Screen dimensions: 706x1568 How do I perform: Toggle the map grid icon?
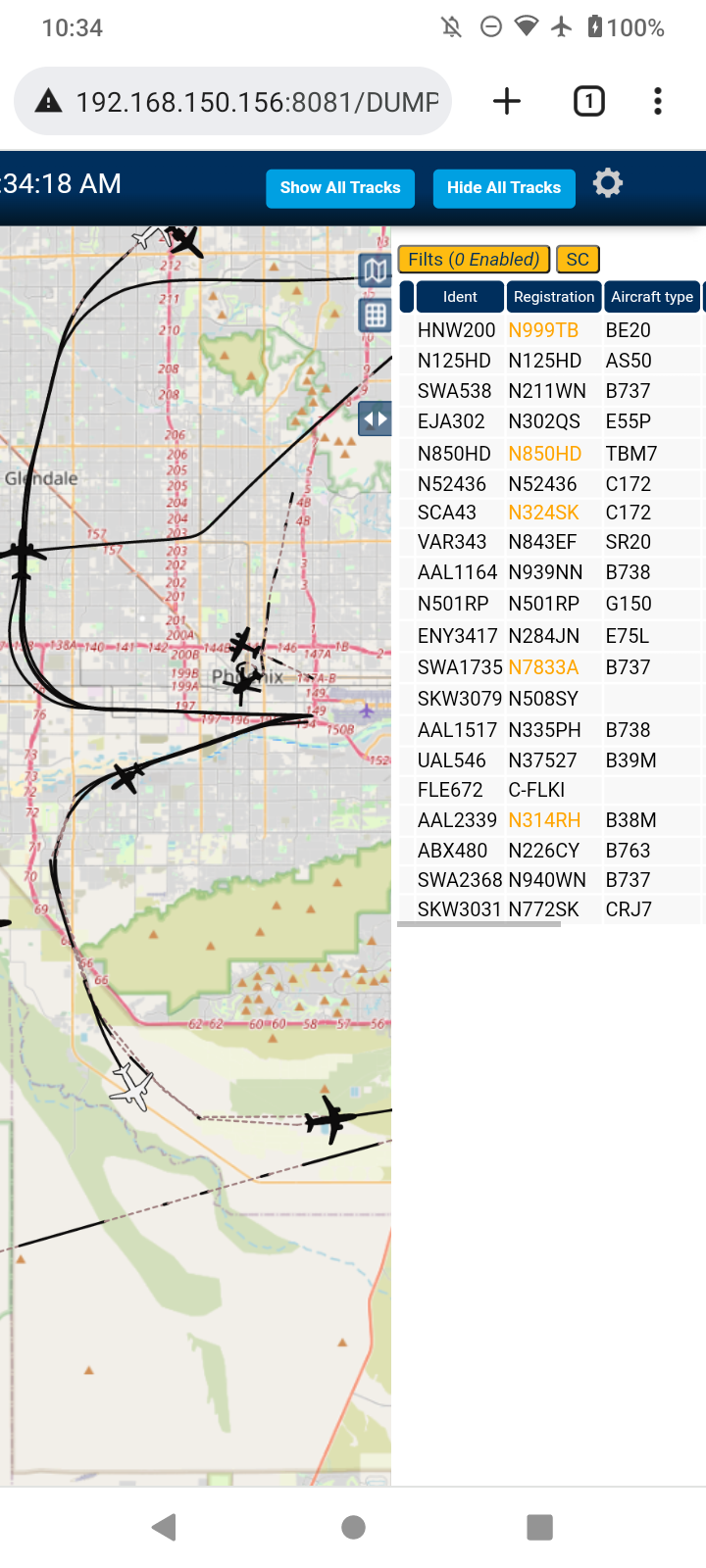(x=375, y=316)
